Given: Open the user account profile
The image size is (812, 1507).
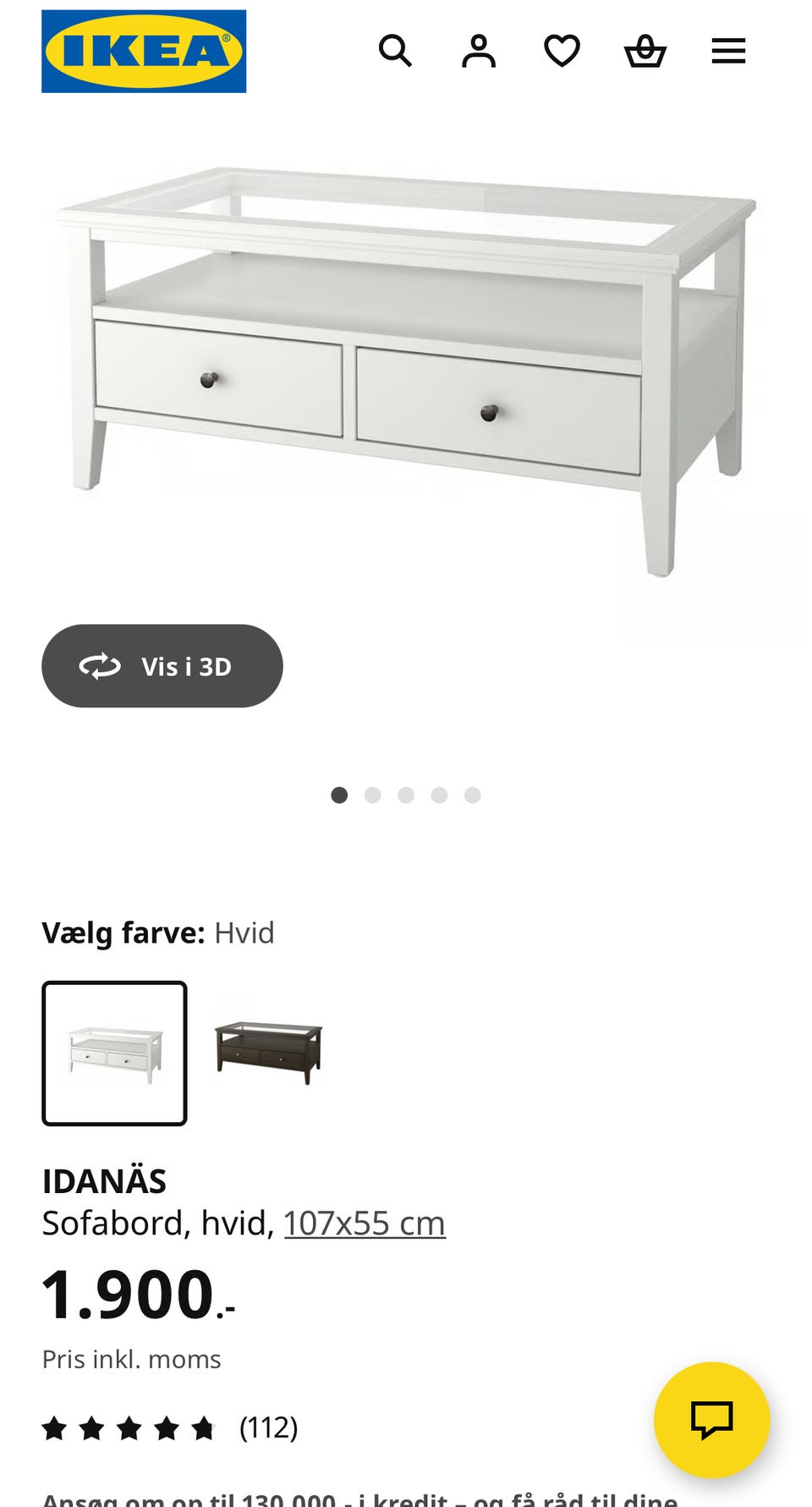Looking at the screenshot, I should 478,51.
